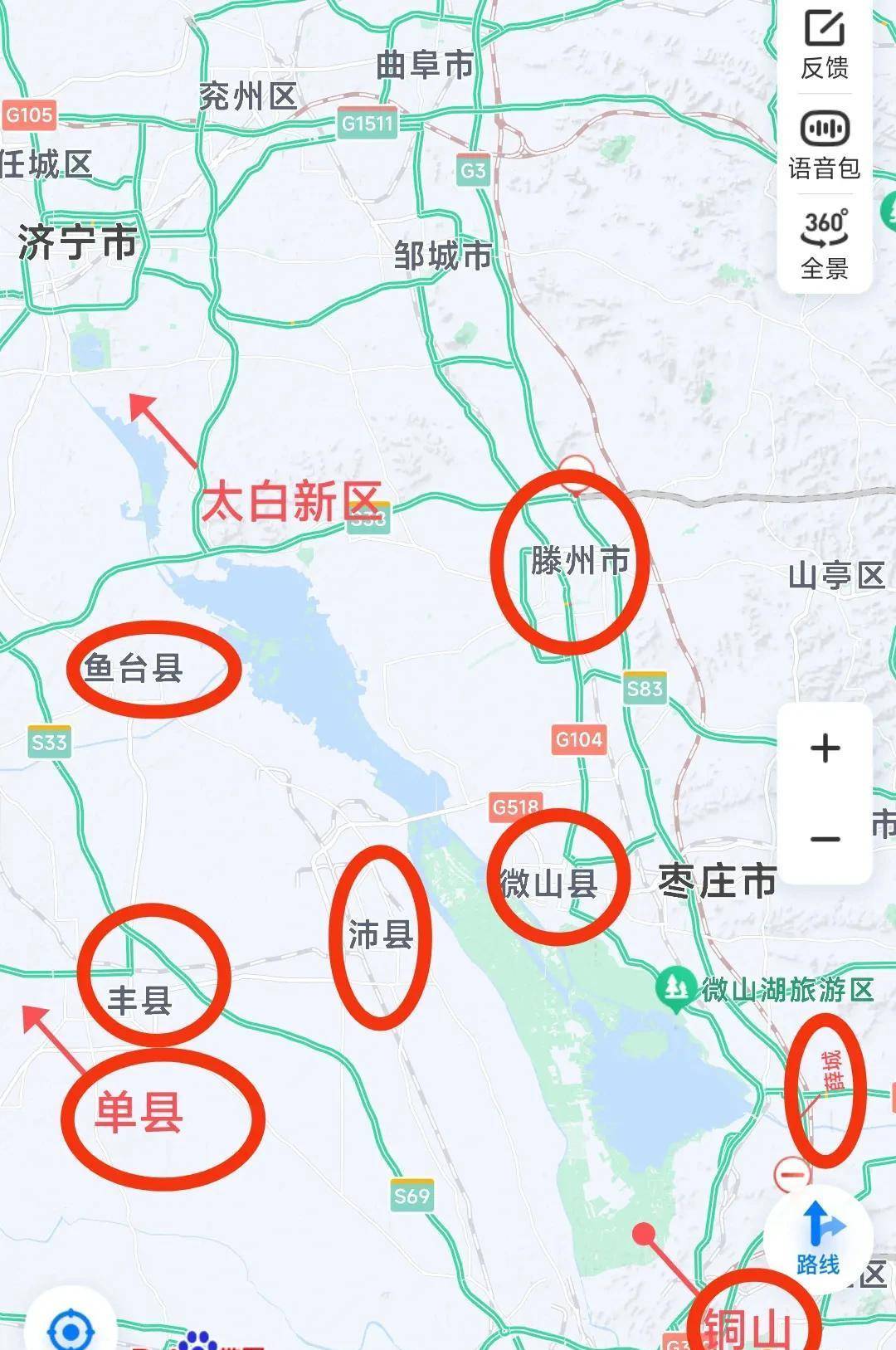Select the 微山湖旅游区 scenic spot marker
Viewport: 896px width, 1350px height.
pos(676,987)
